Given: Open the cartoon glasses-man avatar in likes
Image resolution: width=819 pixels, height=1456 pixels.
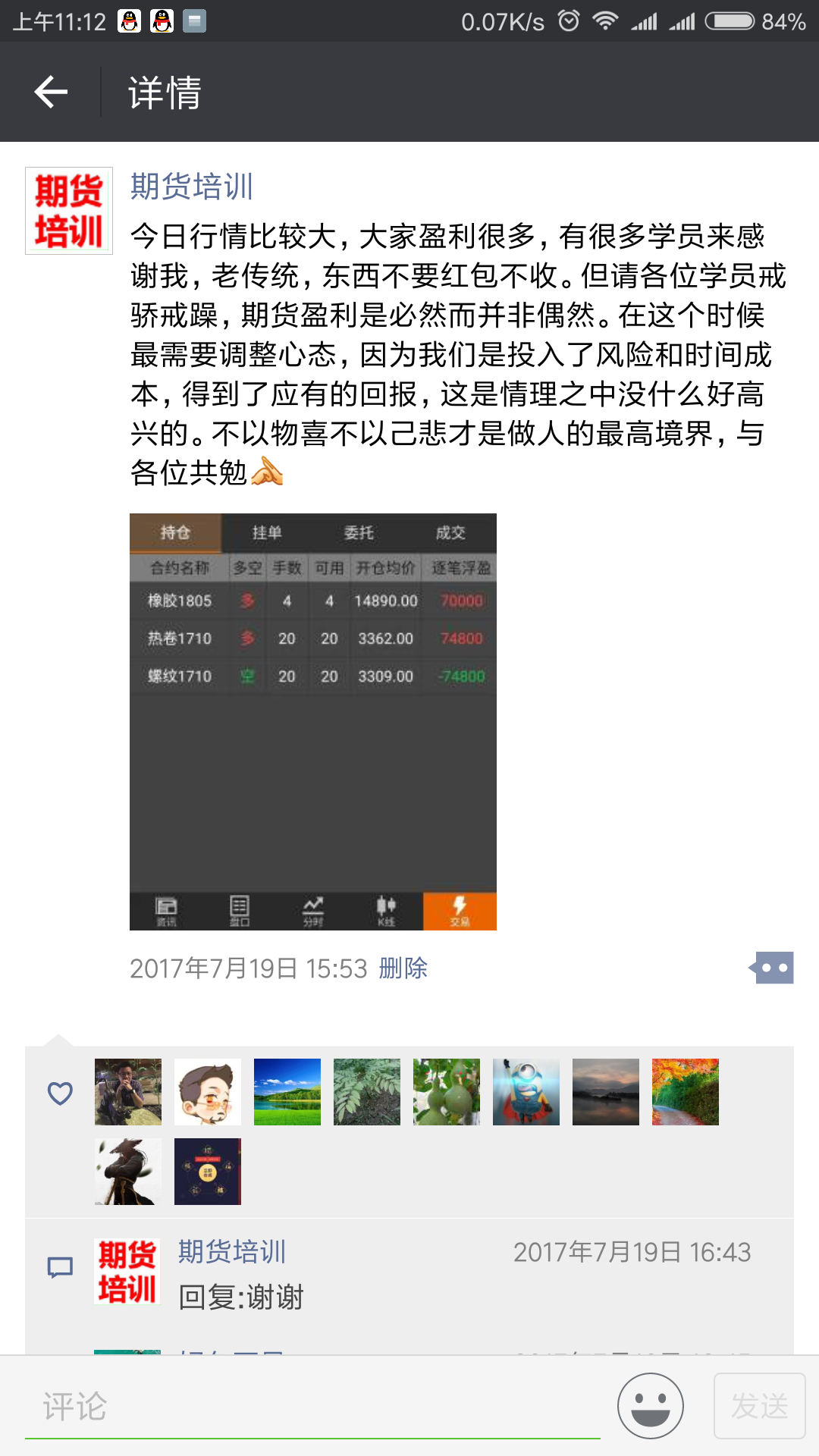Looking at the screenshot, I should point(208,1092).
